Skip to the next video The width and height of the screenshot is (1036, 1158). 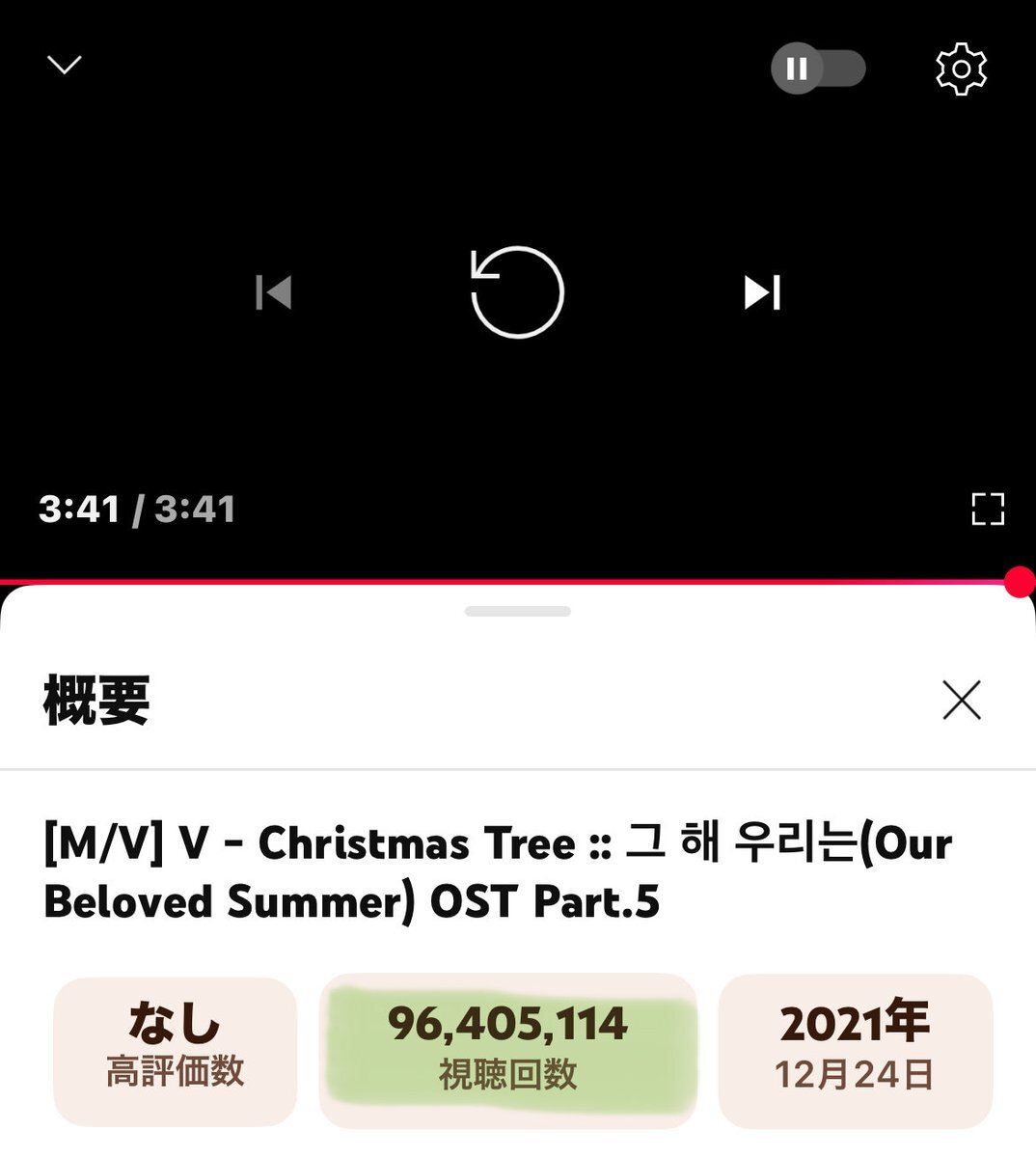pyautogui.click(x=761, y=292)
